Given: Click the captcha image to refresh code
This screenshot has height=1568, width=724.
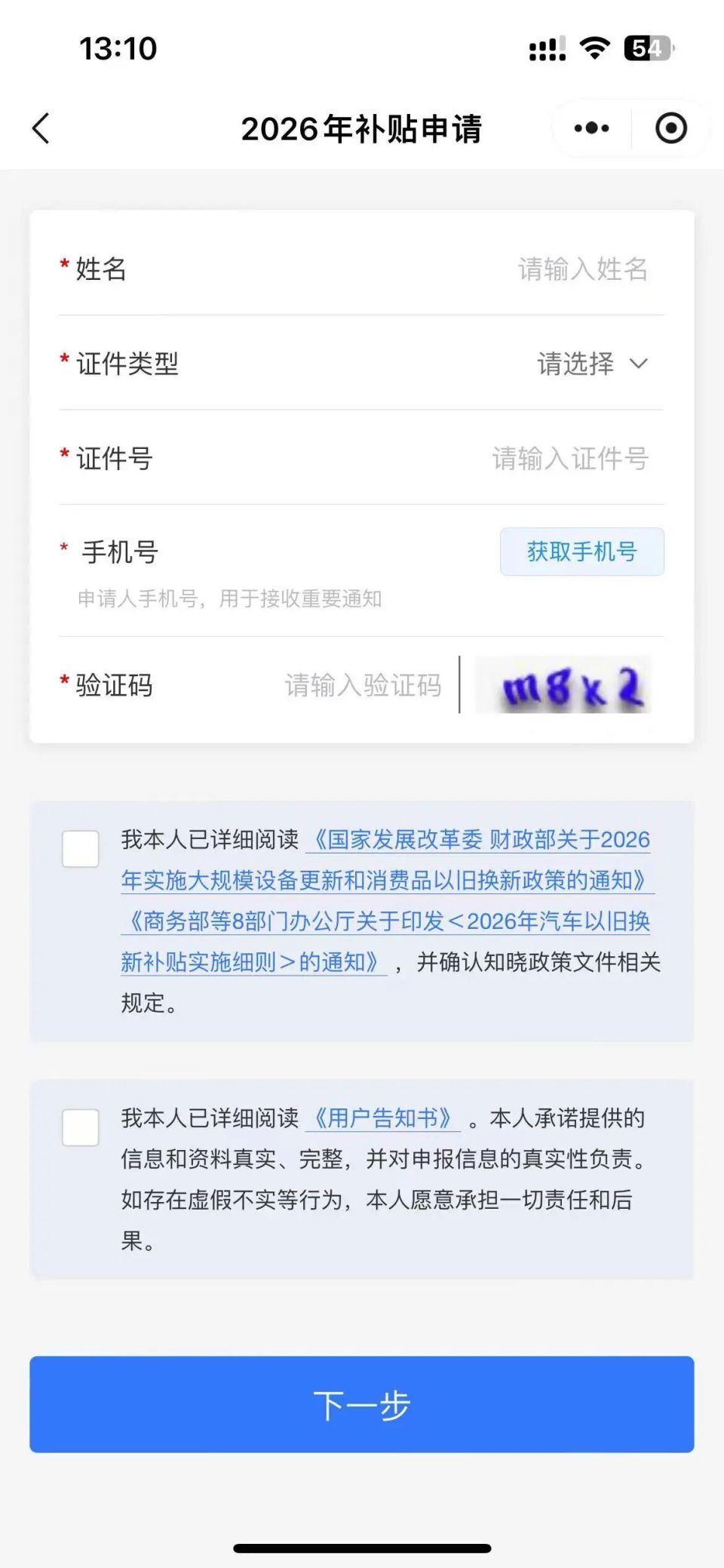Looking at the screenshot, I should coord(563,685).
